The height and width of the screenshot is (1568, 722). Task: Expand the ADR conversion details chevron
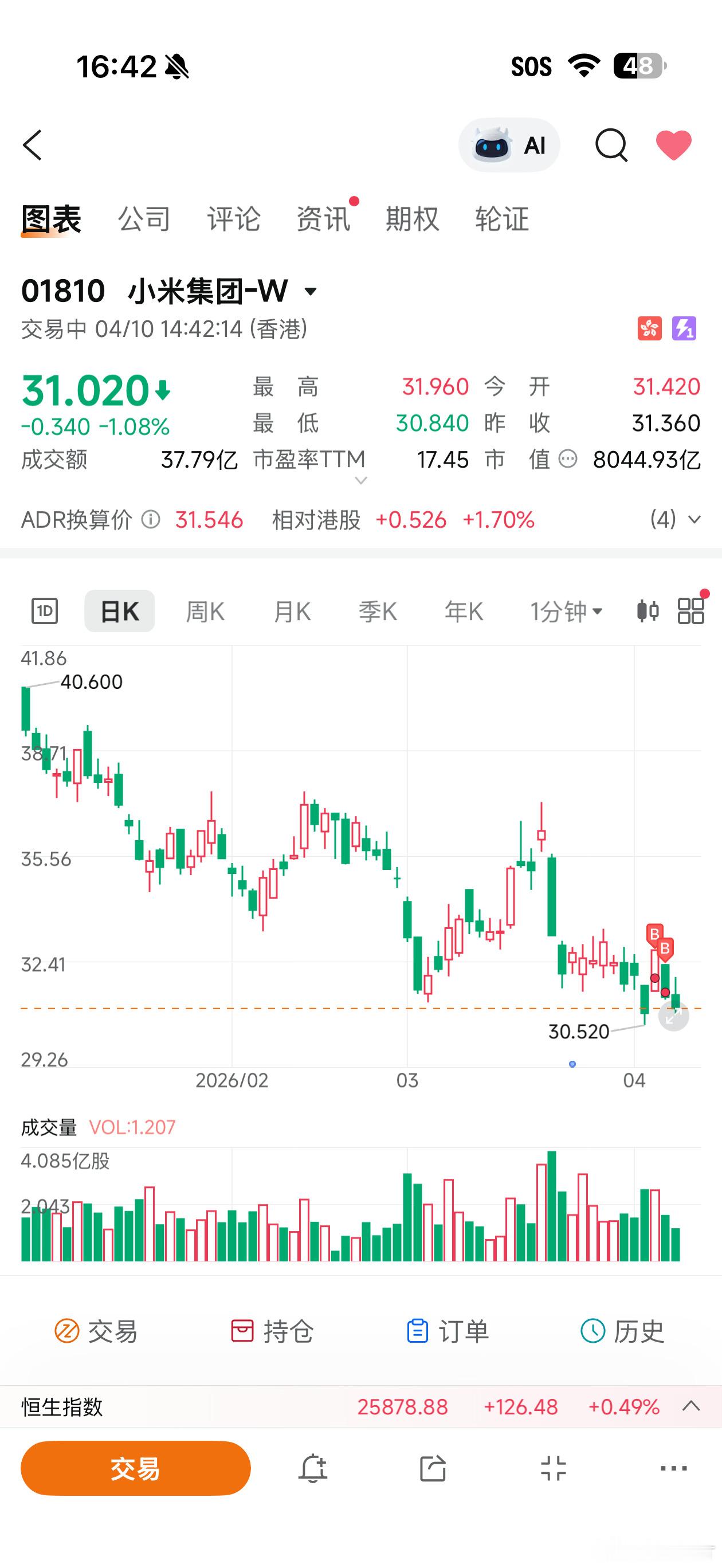694,520
